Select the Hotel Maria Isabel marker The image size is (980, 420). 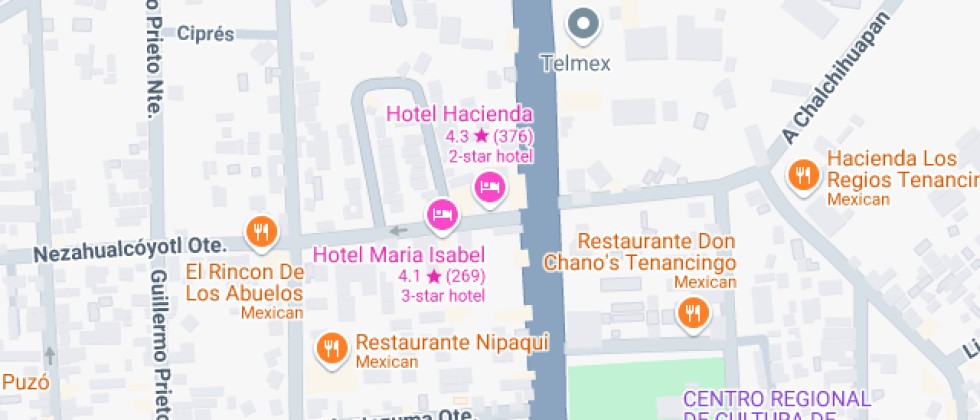click(442, 213)
